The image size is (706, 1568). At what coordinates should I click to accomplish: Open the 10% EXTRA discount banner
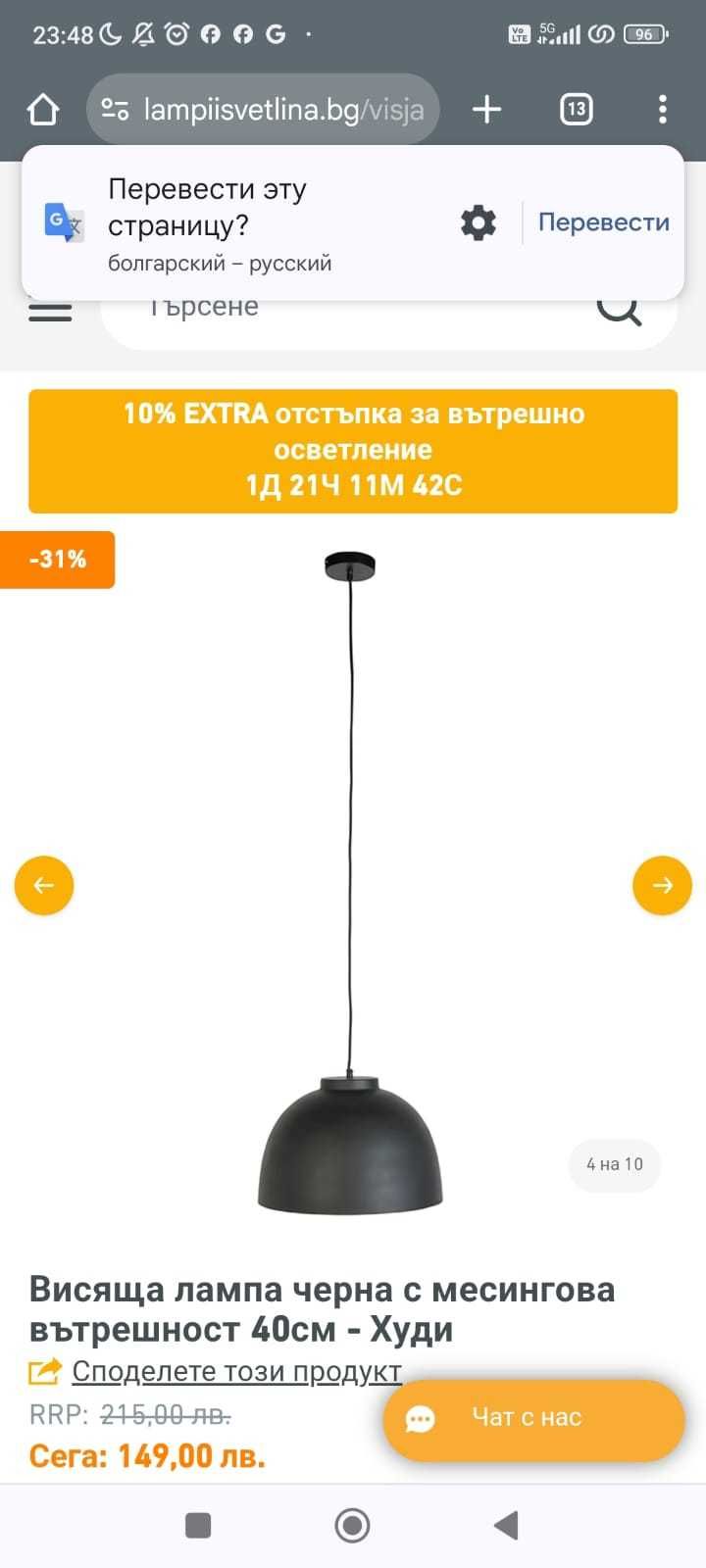(353, 451)
